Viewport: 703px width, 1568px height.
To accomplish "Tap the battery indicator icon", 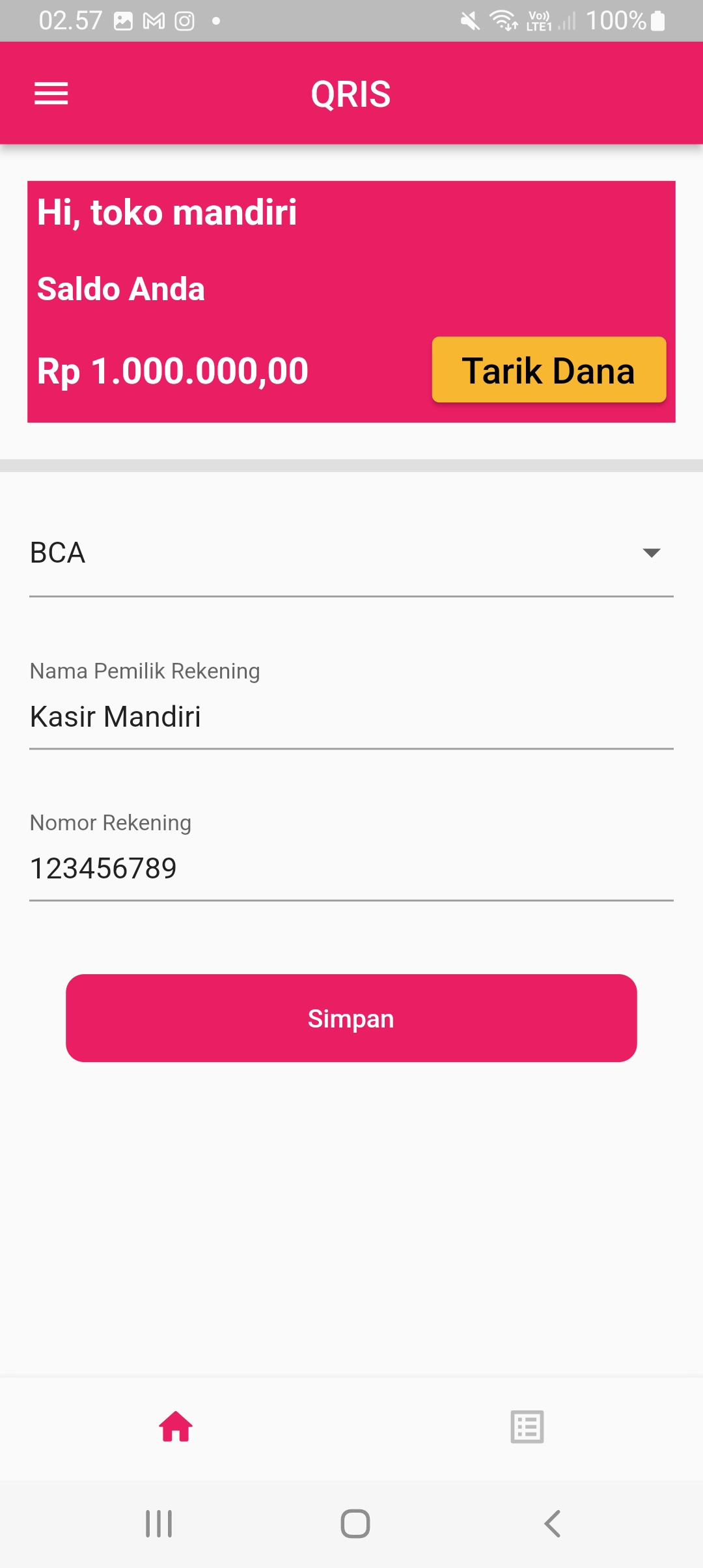I will pos(657,20).
